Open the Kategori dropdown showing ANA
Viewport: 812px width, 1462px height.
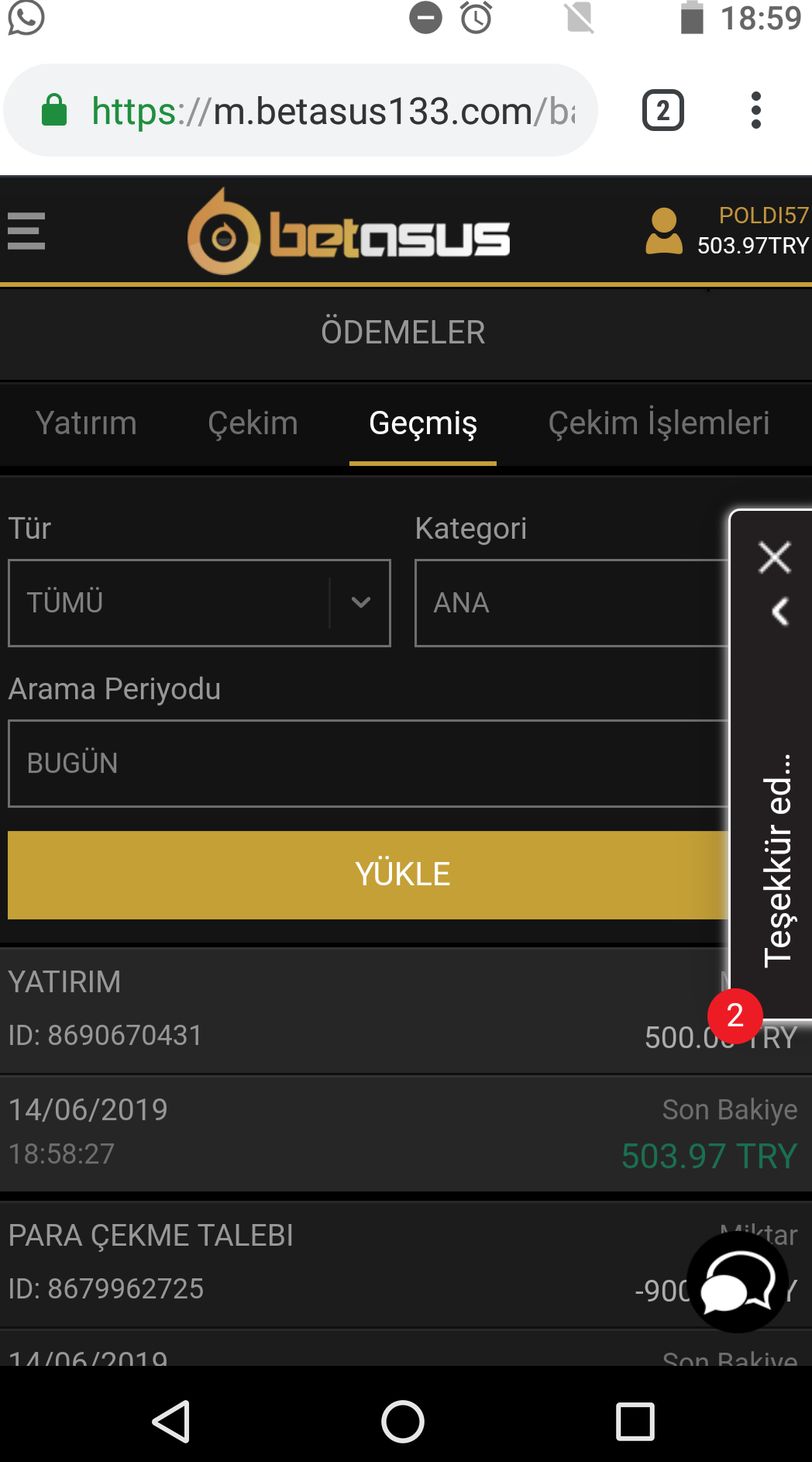[x=572, y=603]
